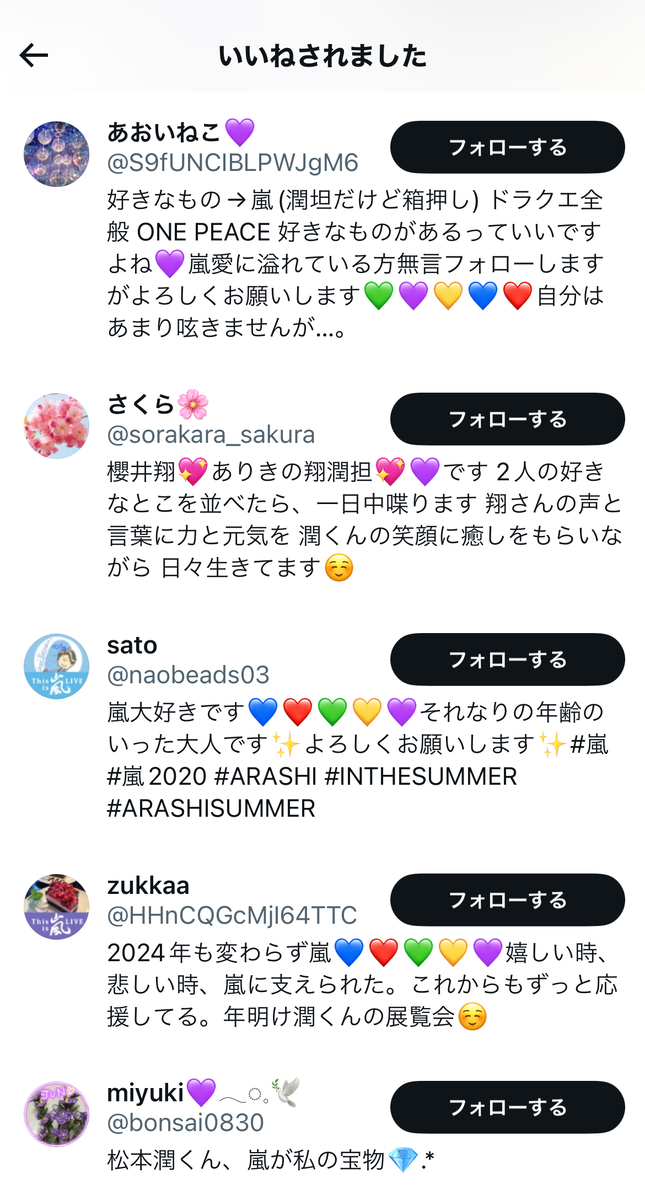Go back using the arrow icon
645x1200 pixels.
click(34, 56)
